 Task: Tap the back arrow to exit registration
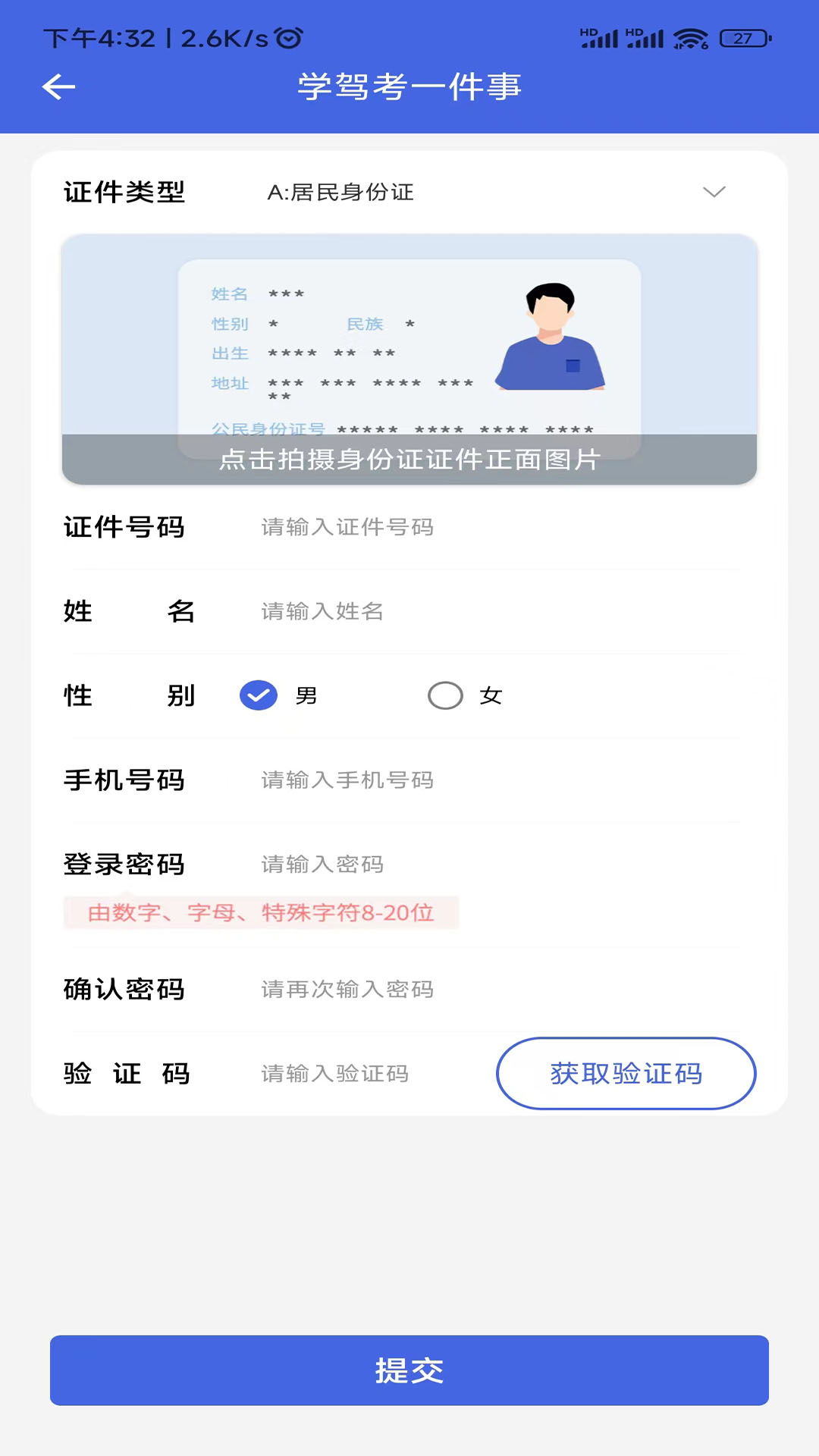(x=58, y=86)
